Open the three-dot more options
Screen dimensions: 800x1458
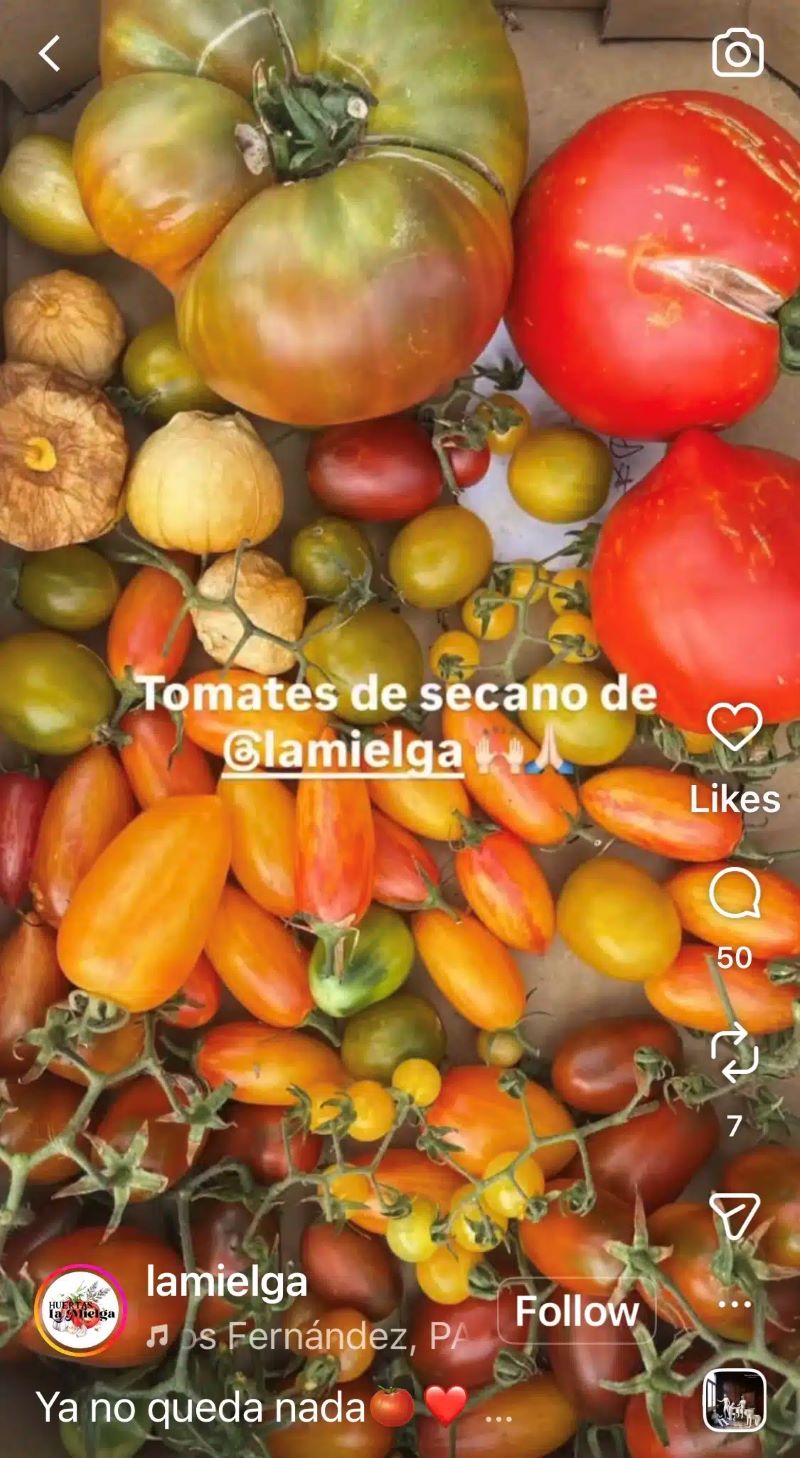[735, 1304]
